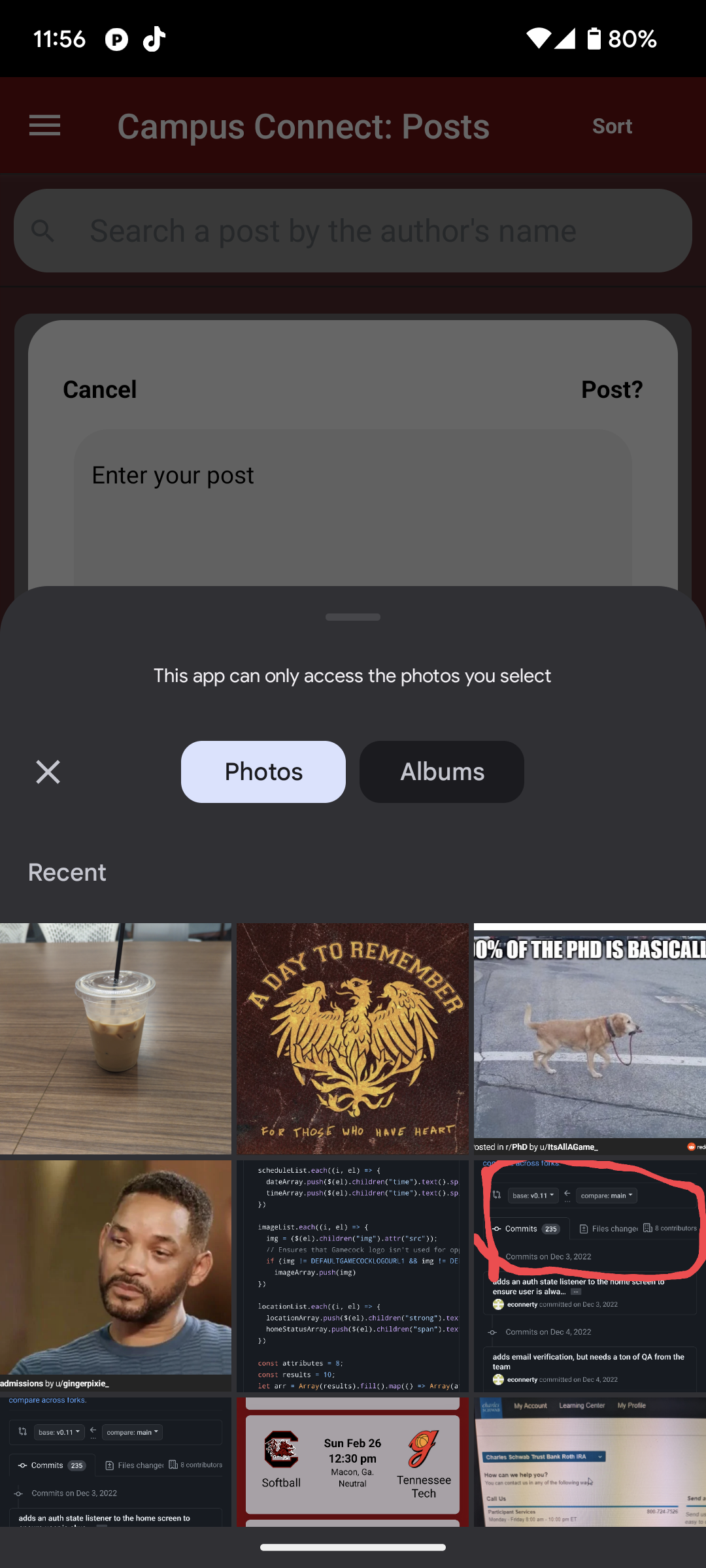Choose the A Day To Remember album art image
This screenshot has width=706, height=1568.
coord(353,1037)
